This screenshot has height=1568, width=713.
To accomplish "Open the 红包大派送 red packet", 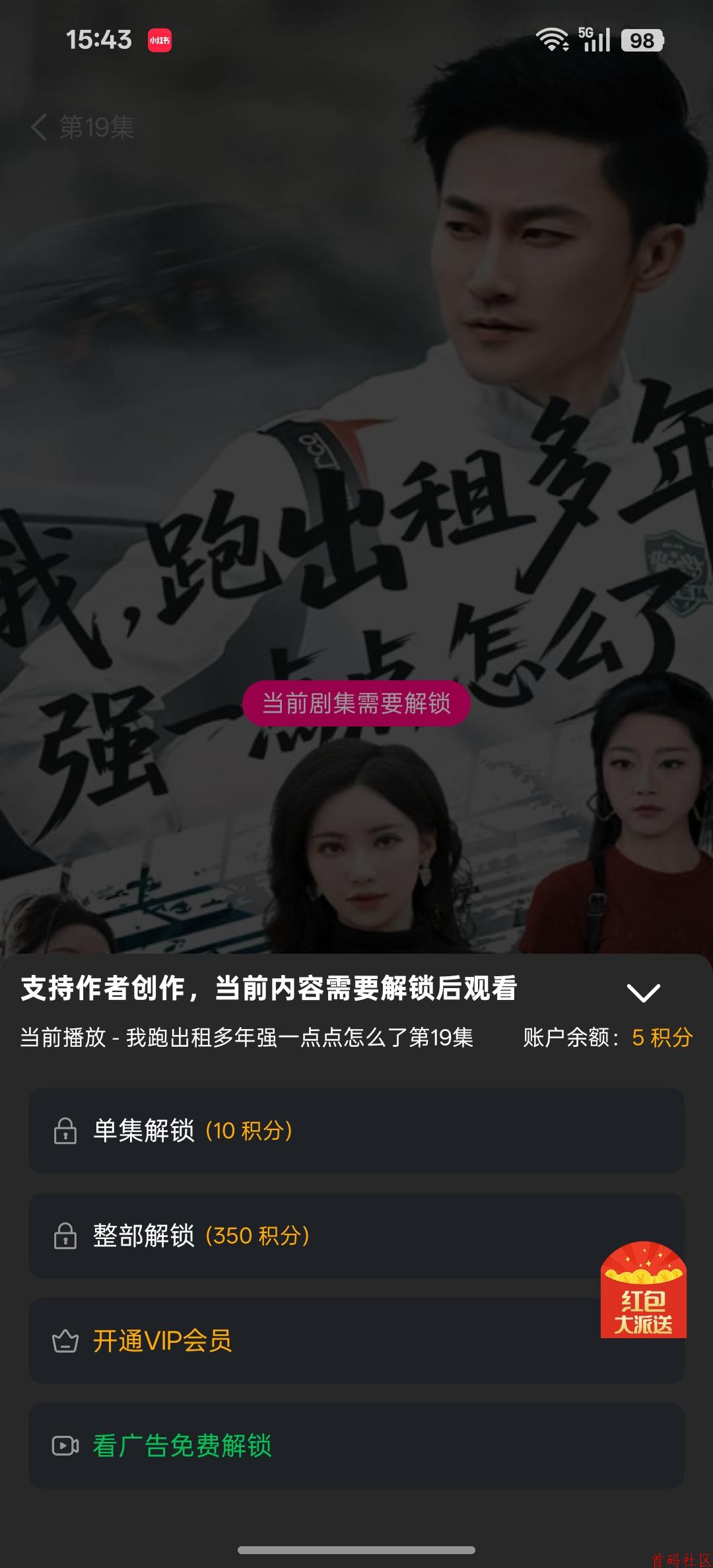I will tap(643, 1290).
